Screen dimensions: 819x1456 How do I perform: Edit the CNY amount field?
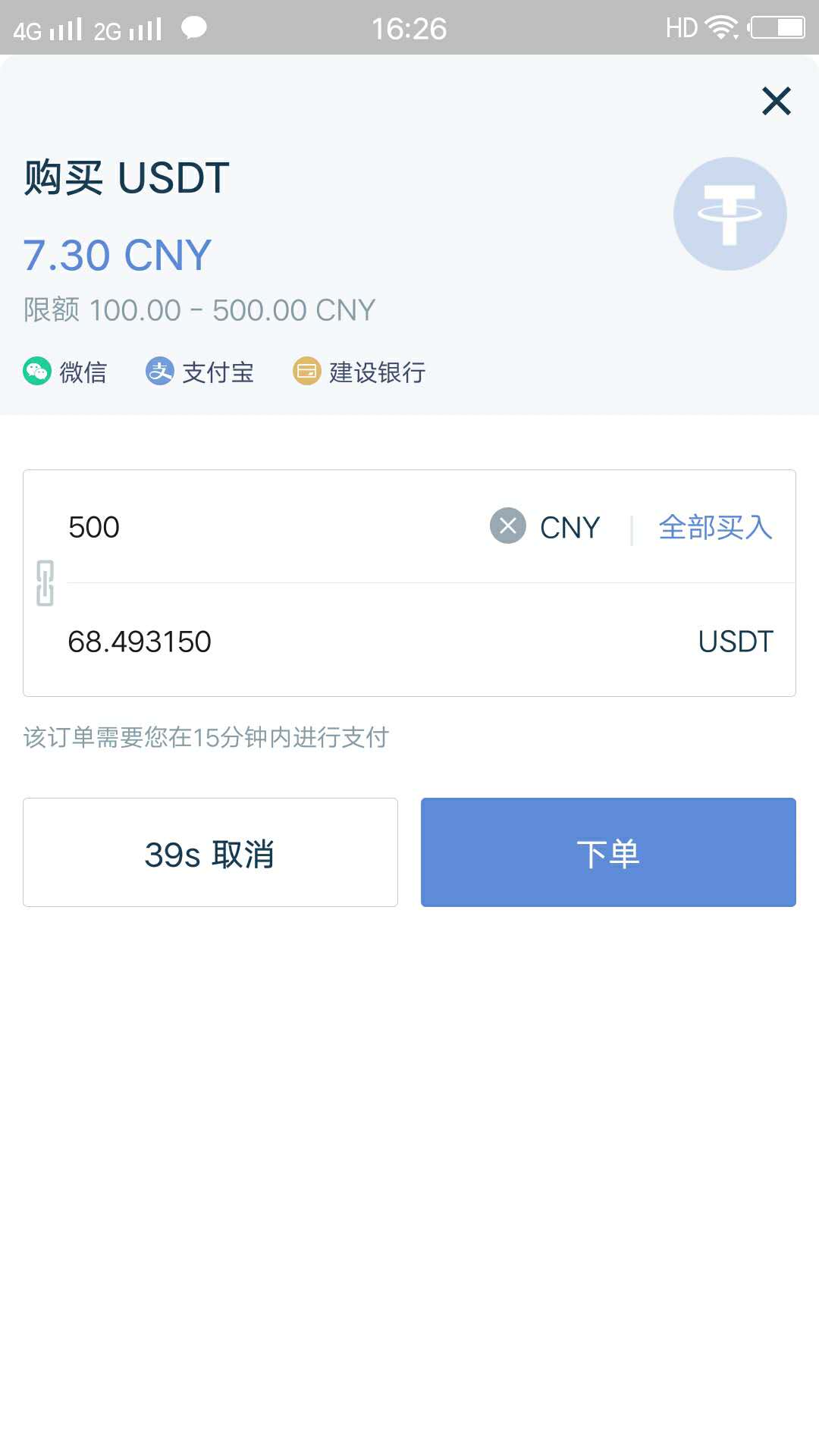pyautogui.click(x=265, y=527)
